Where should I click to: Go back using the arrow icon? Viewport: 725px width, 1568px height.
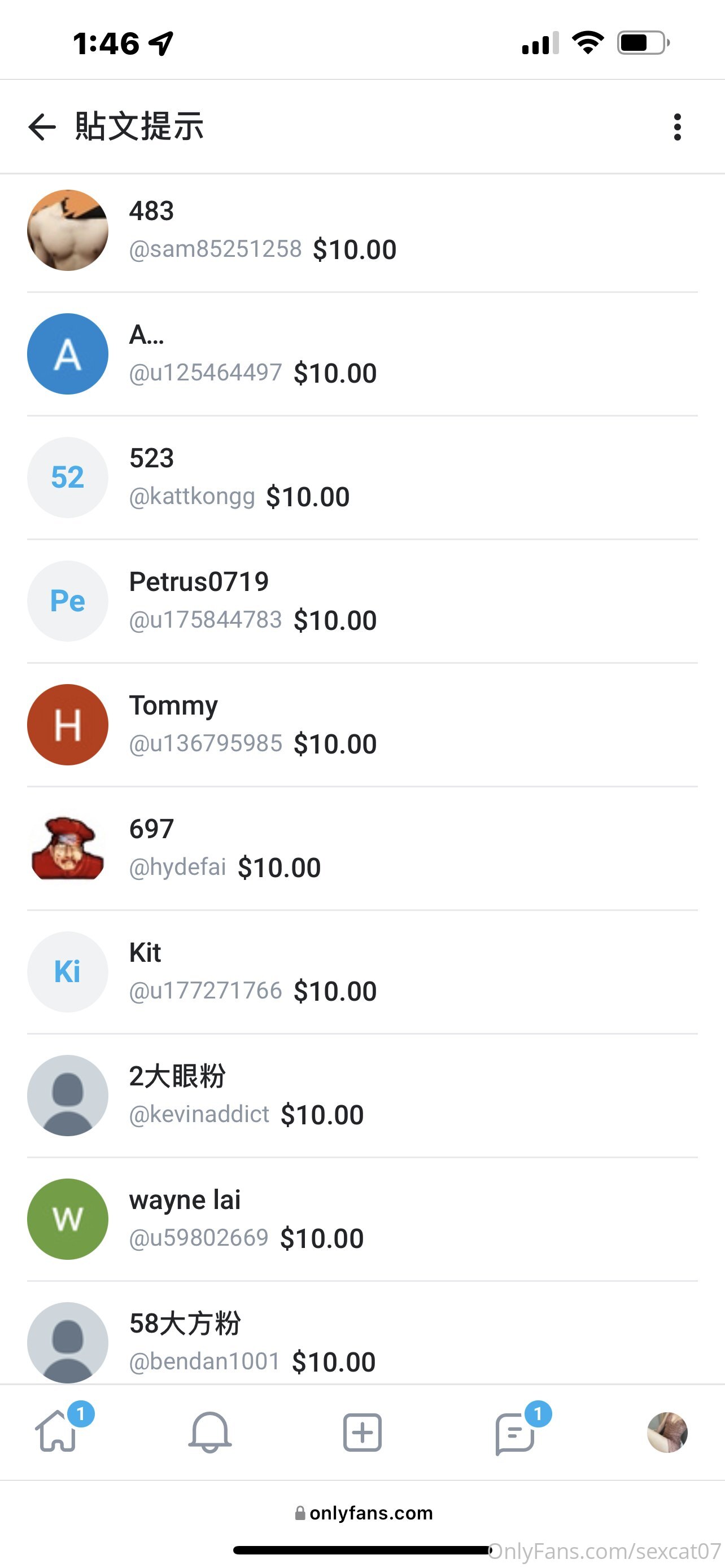(42, 127)
